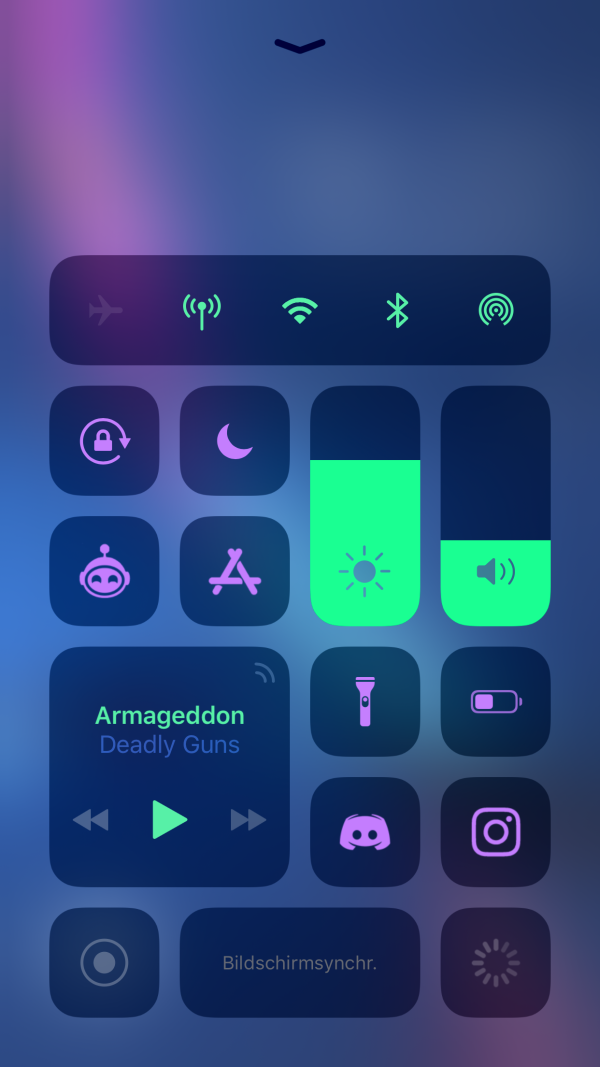Viewport: 600px width, 1067px height.
Task: Play Armageddon by Deadly Guns
Action: coord(169,820)
